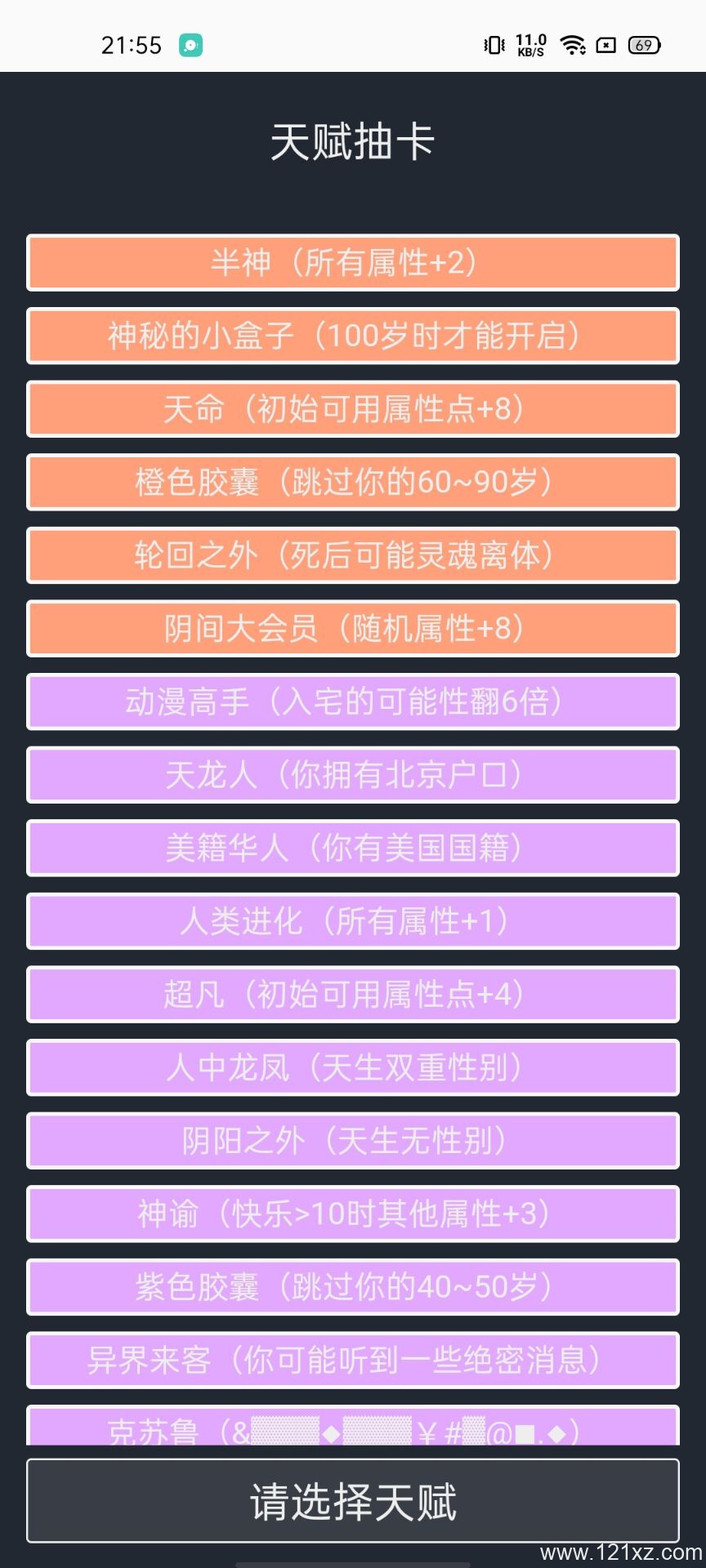
Task: Choose 轮回之外 talent
Action: tap(353, 555)
